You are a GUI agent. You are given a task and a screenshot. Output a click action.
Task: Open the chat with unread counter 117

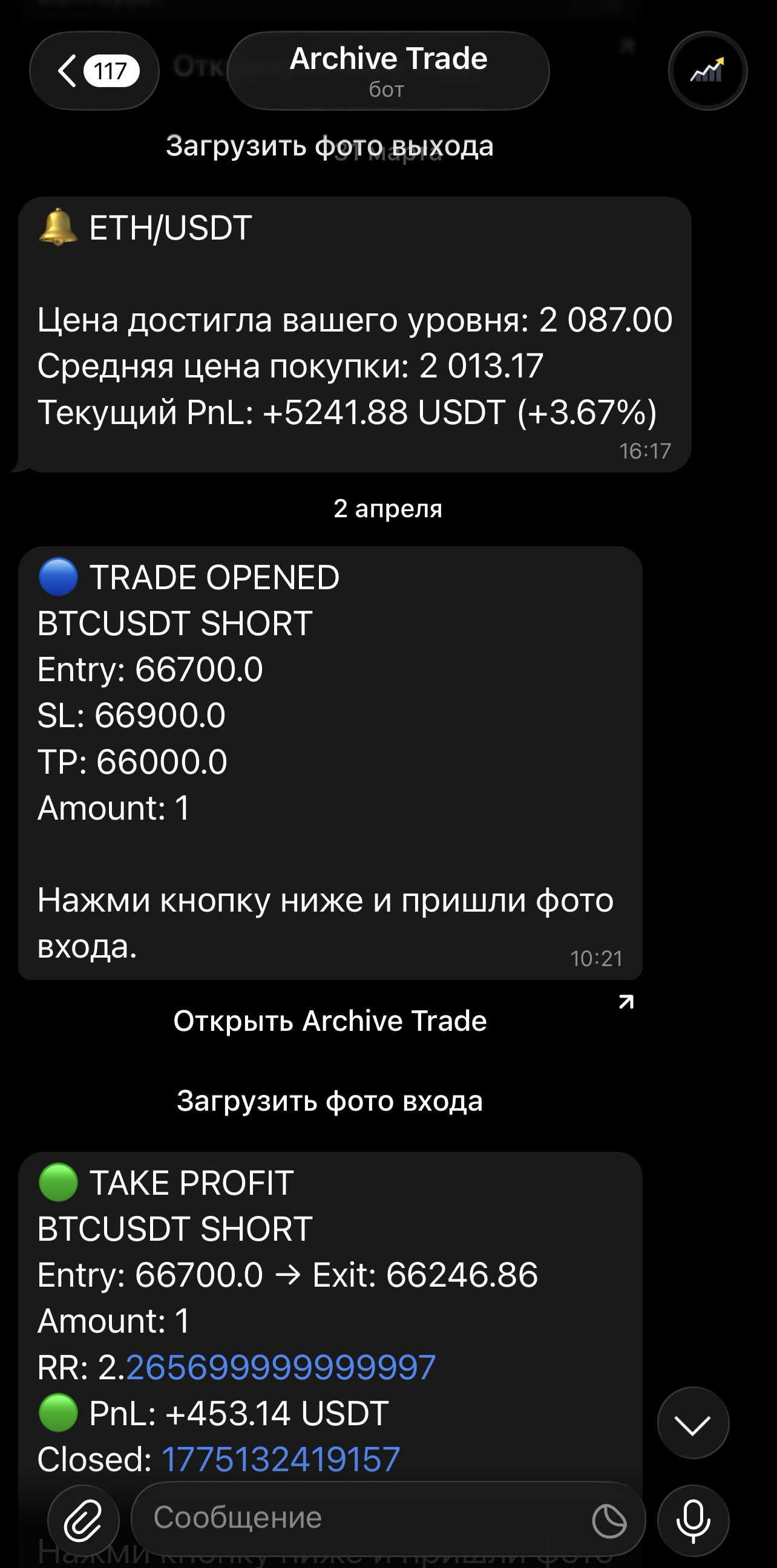(x=110, y=71)
